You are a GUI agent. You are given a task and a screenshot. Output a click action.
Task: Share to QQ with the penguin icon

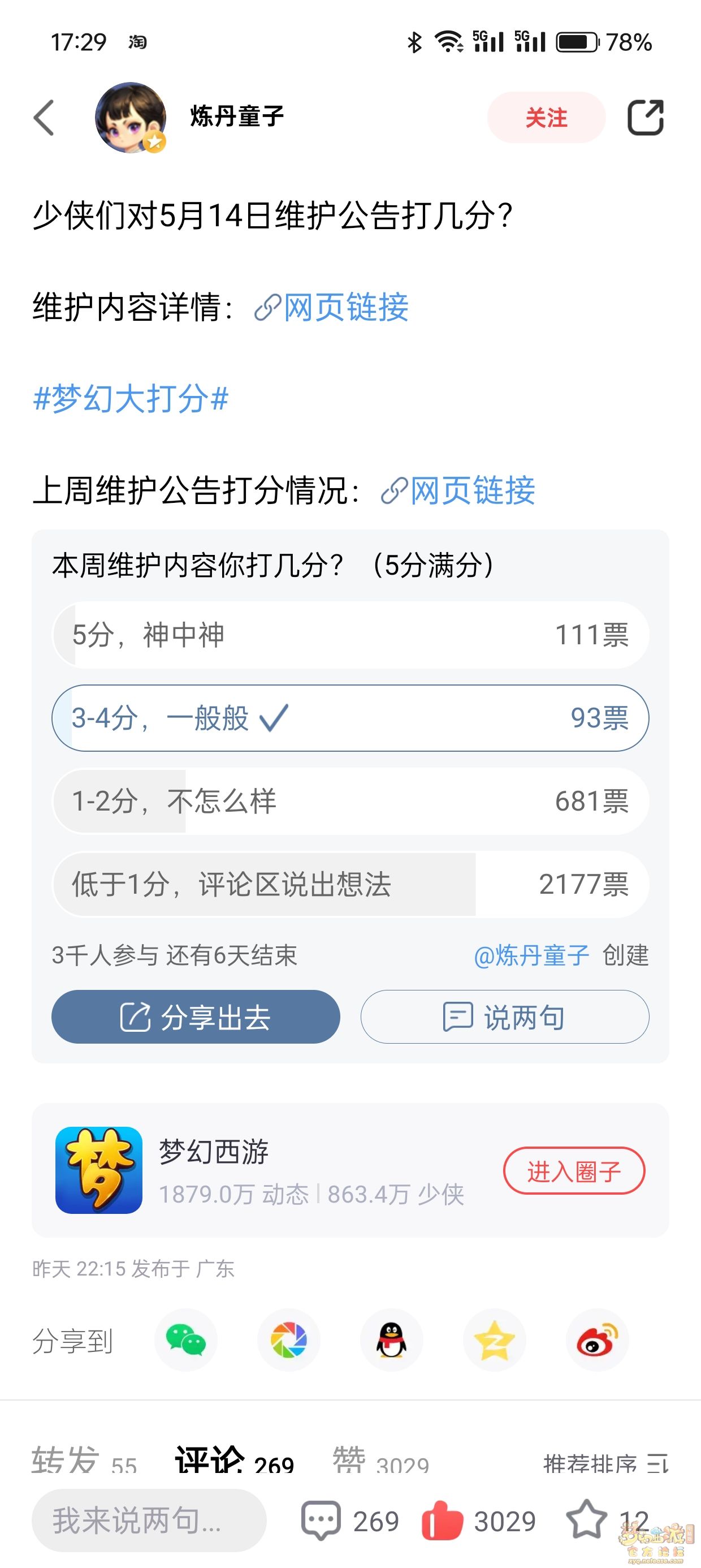click(x=391, y=1339)
